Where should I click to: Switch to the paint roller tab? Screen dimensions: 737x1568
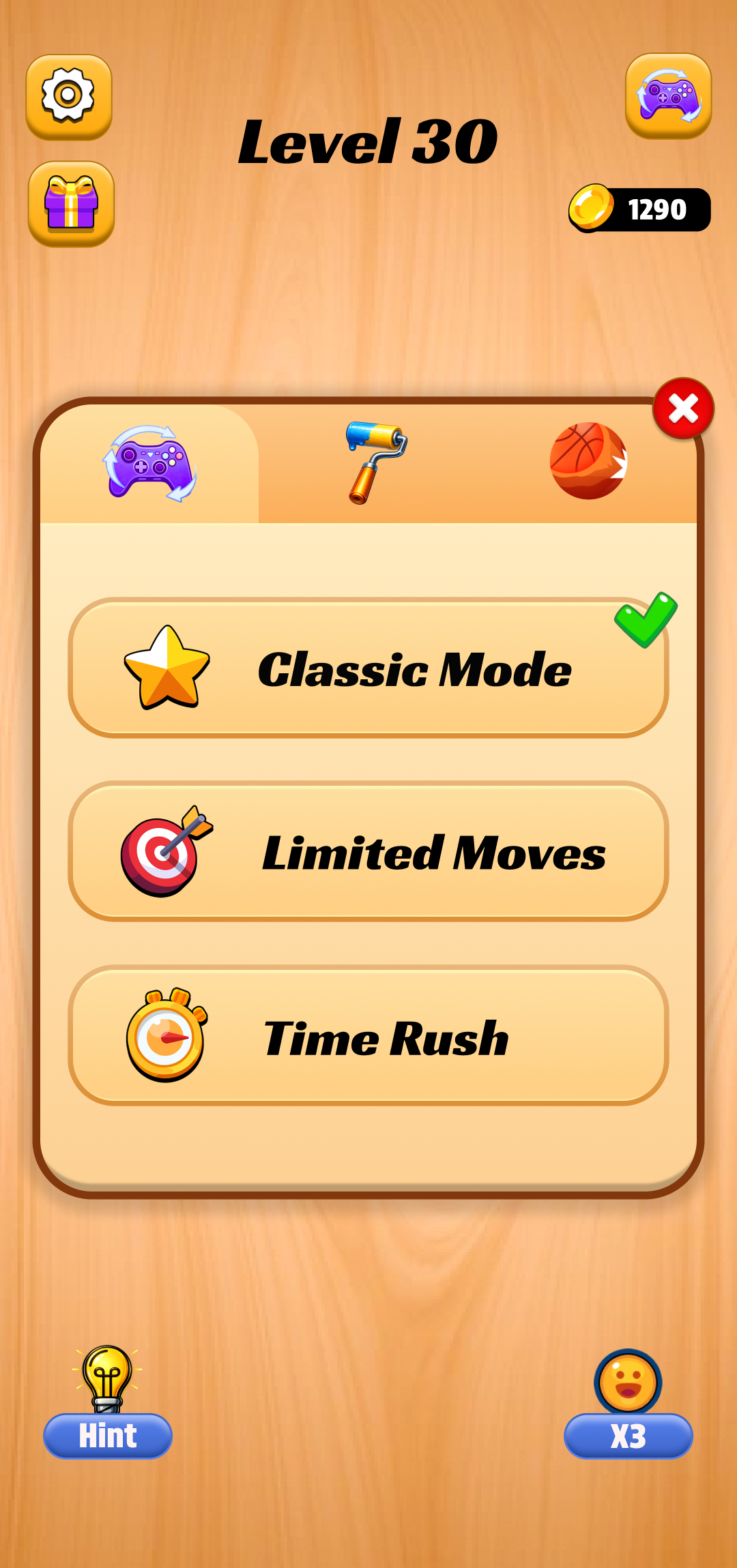pos(375,463)
